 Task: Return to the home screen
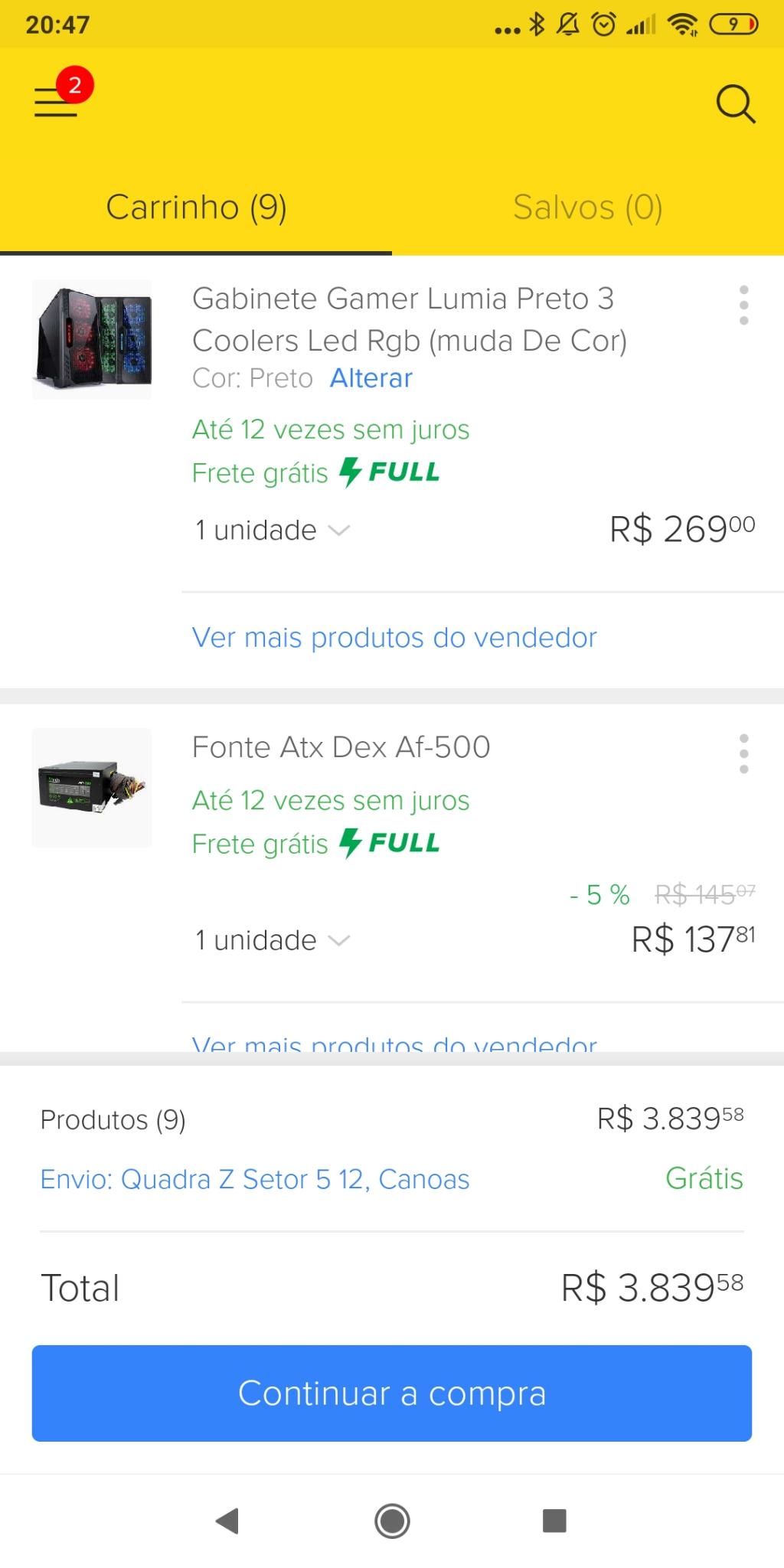(x=392, y=1521)
